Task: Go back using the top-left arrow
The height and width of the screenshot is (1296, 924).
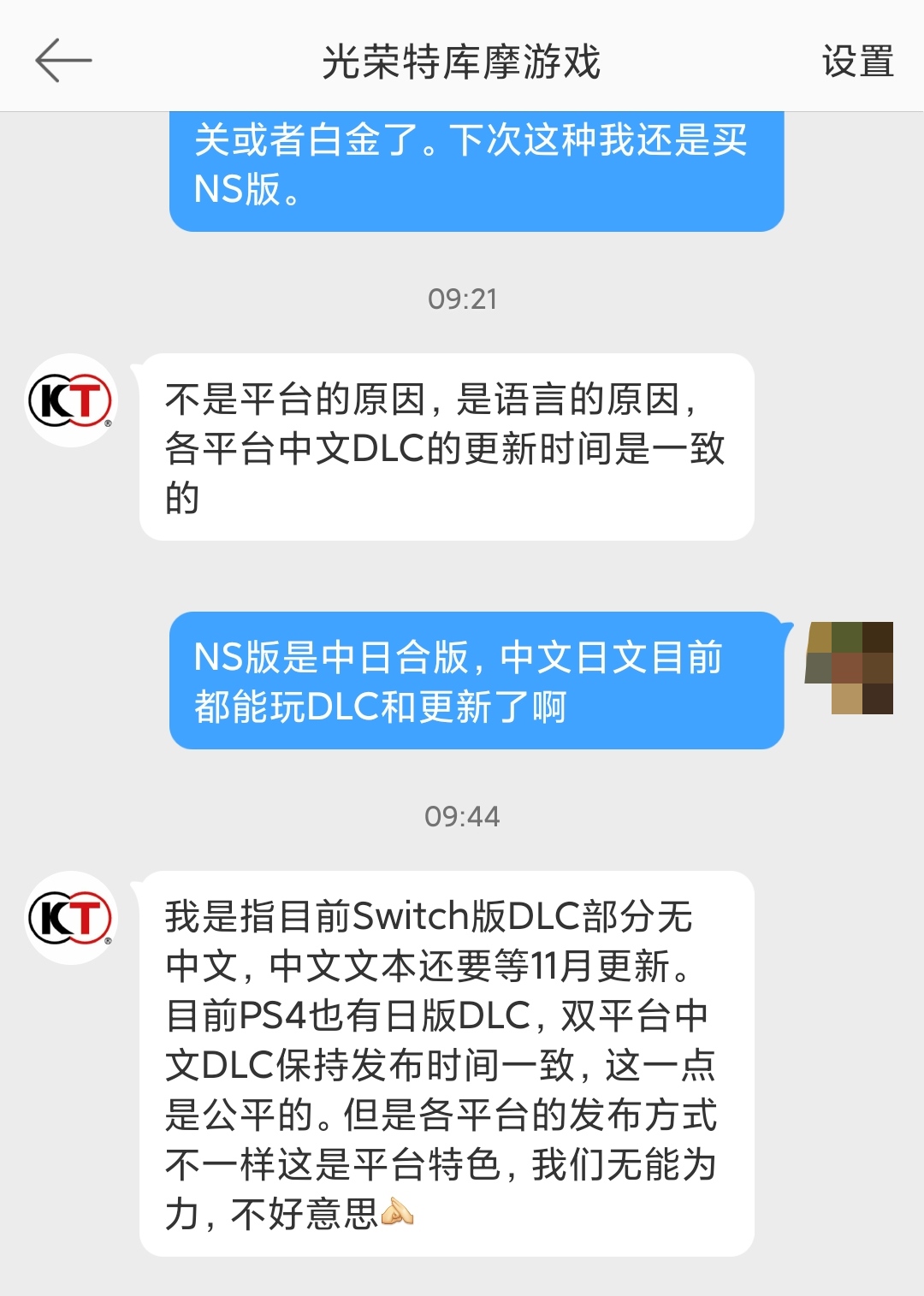Action: 63,61
